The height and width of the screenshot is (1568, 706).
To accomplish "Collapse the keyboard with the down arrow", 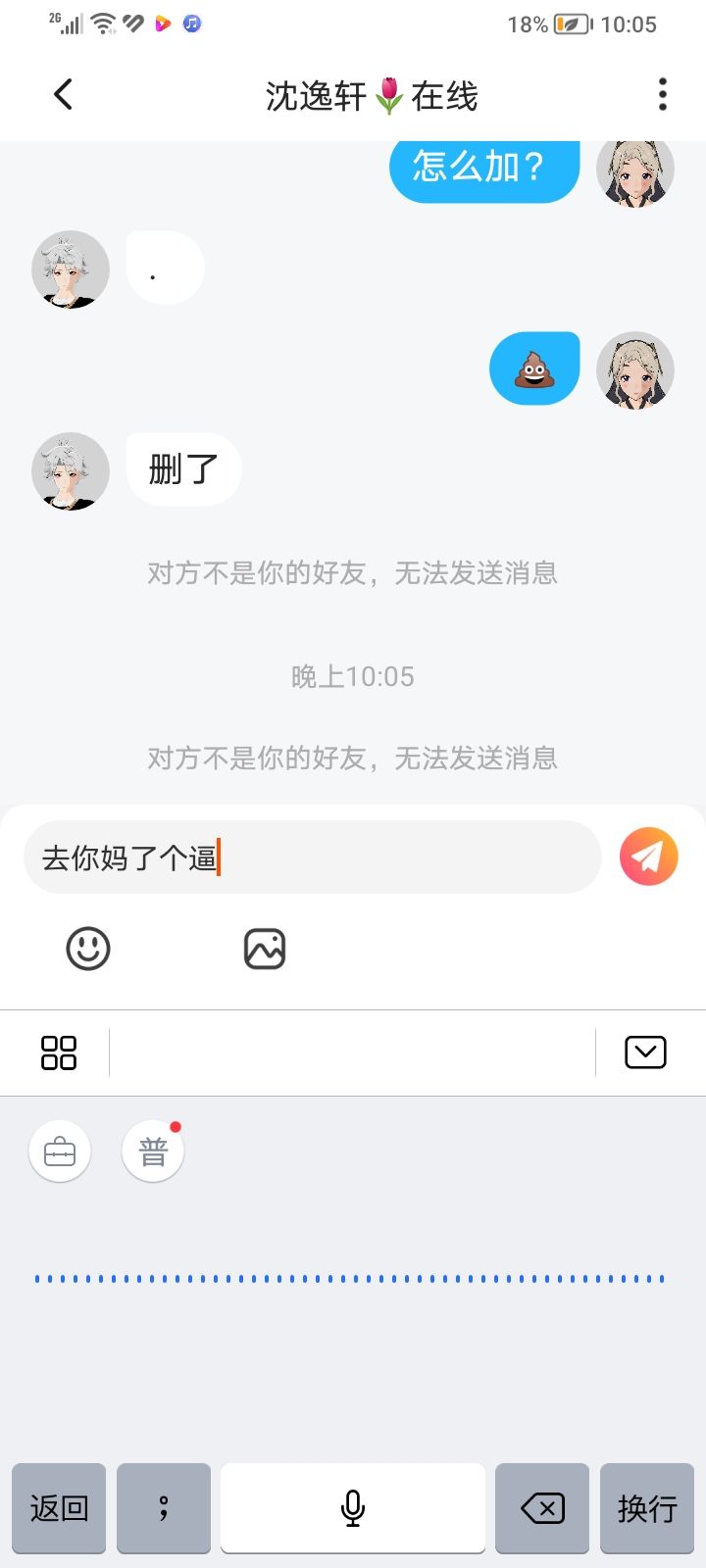I will (645, 1053).
